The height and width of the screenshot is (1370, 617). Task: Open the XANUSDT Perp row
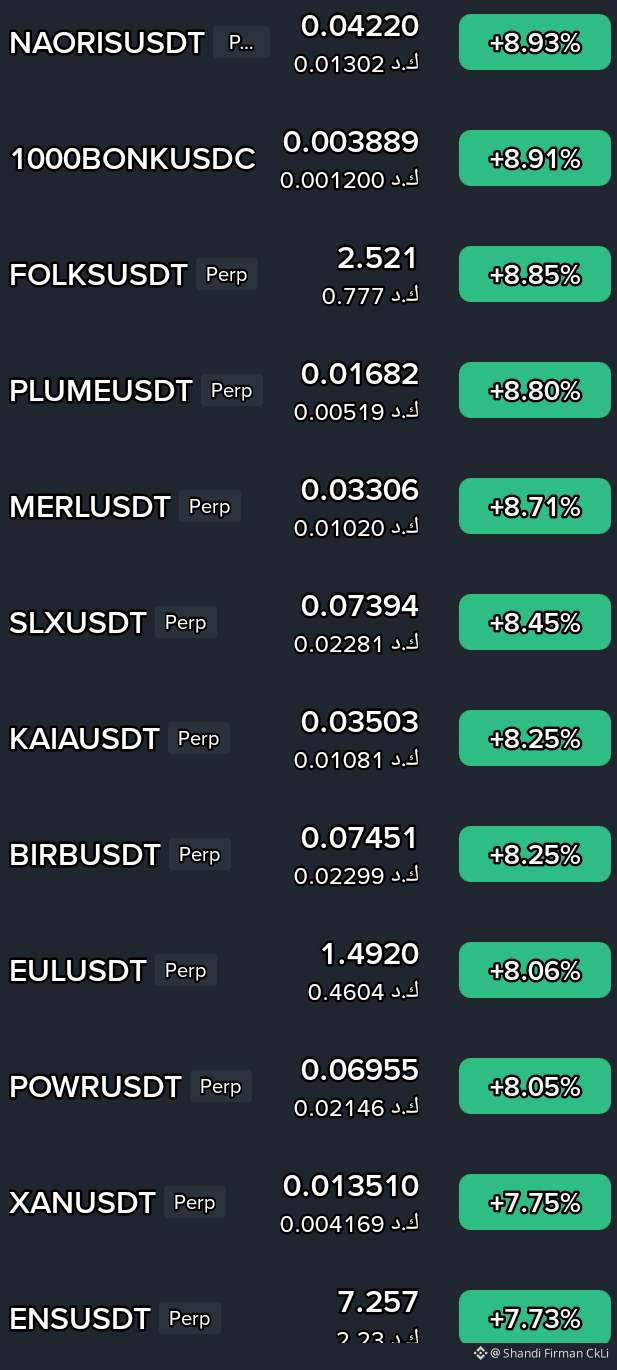(x=308, y=1203)
